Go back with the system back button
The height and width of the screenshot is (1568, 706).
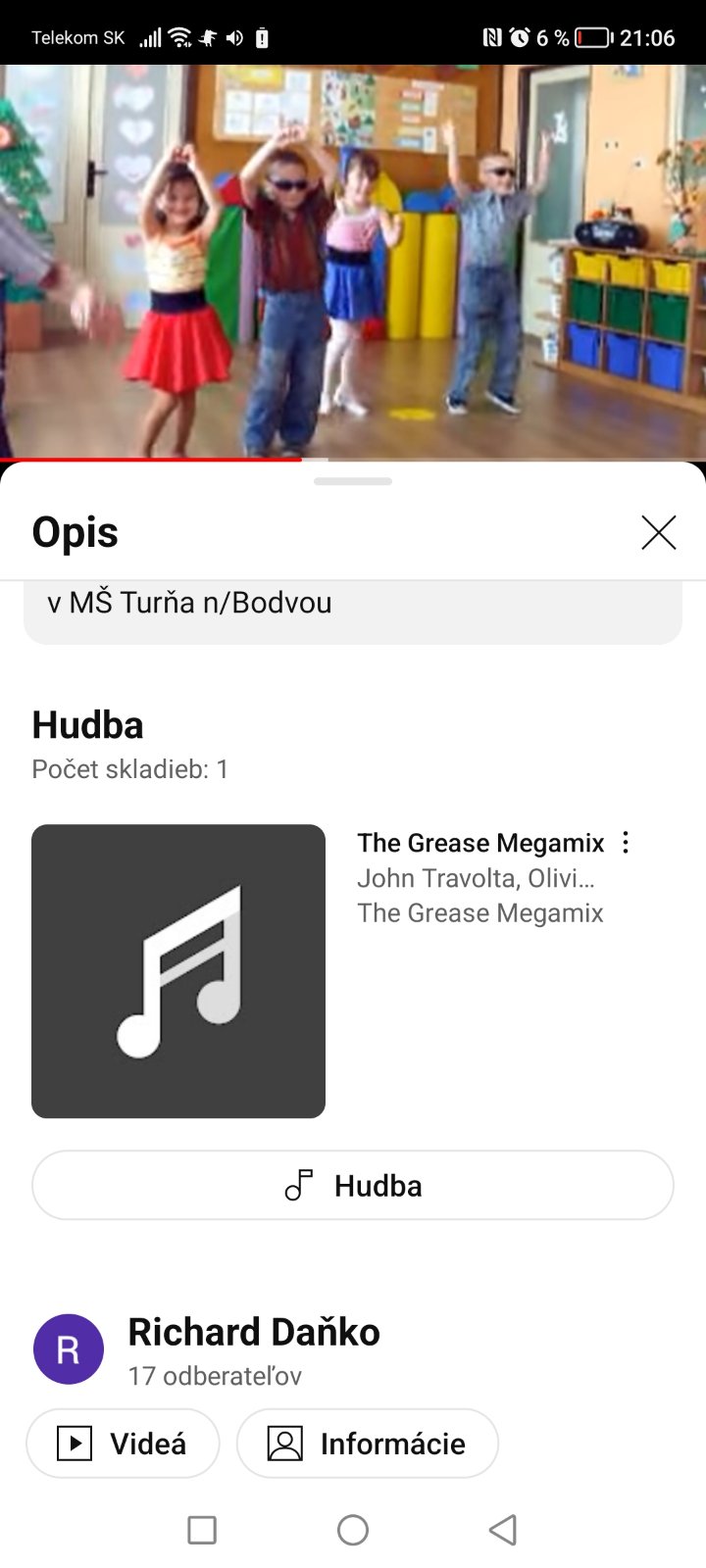503,1530
